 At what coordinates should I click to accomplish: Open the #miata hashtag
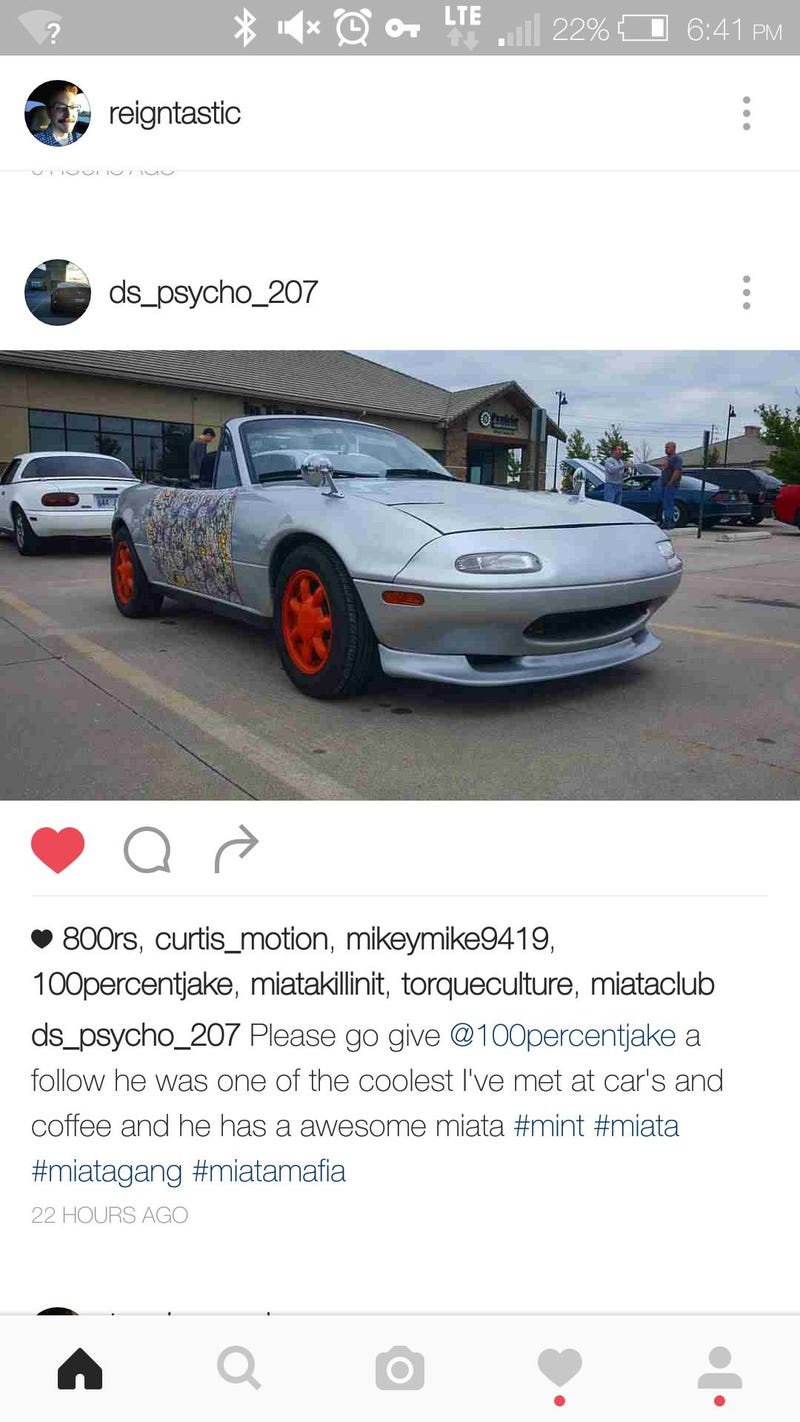[x=636, y=1126]
